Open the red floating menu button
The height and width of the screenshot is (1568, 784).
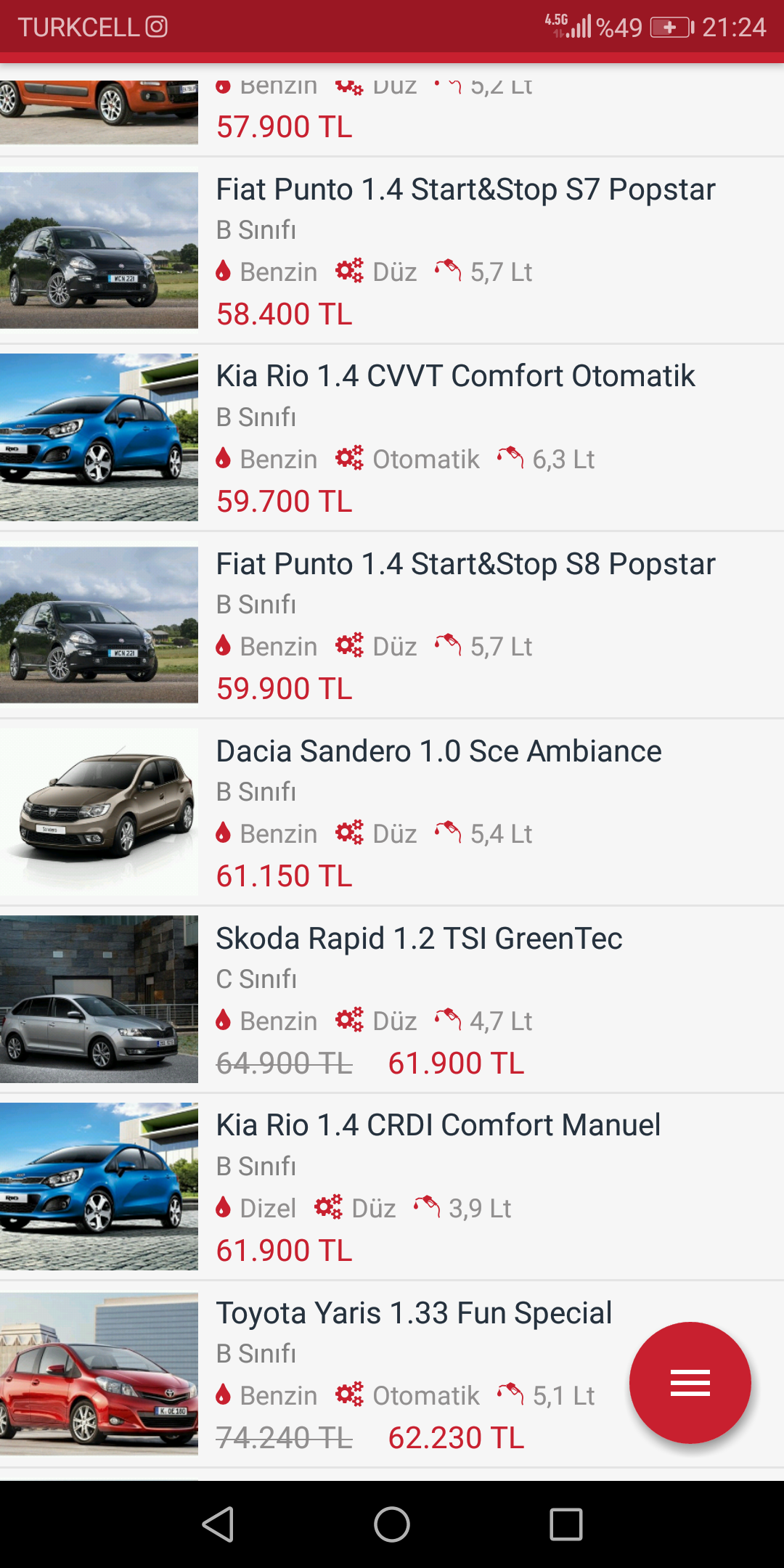click(x=690, y=1382)
